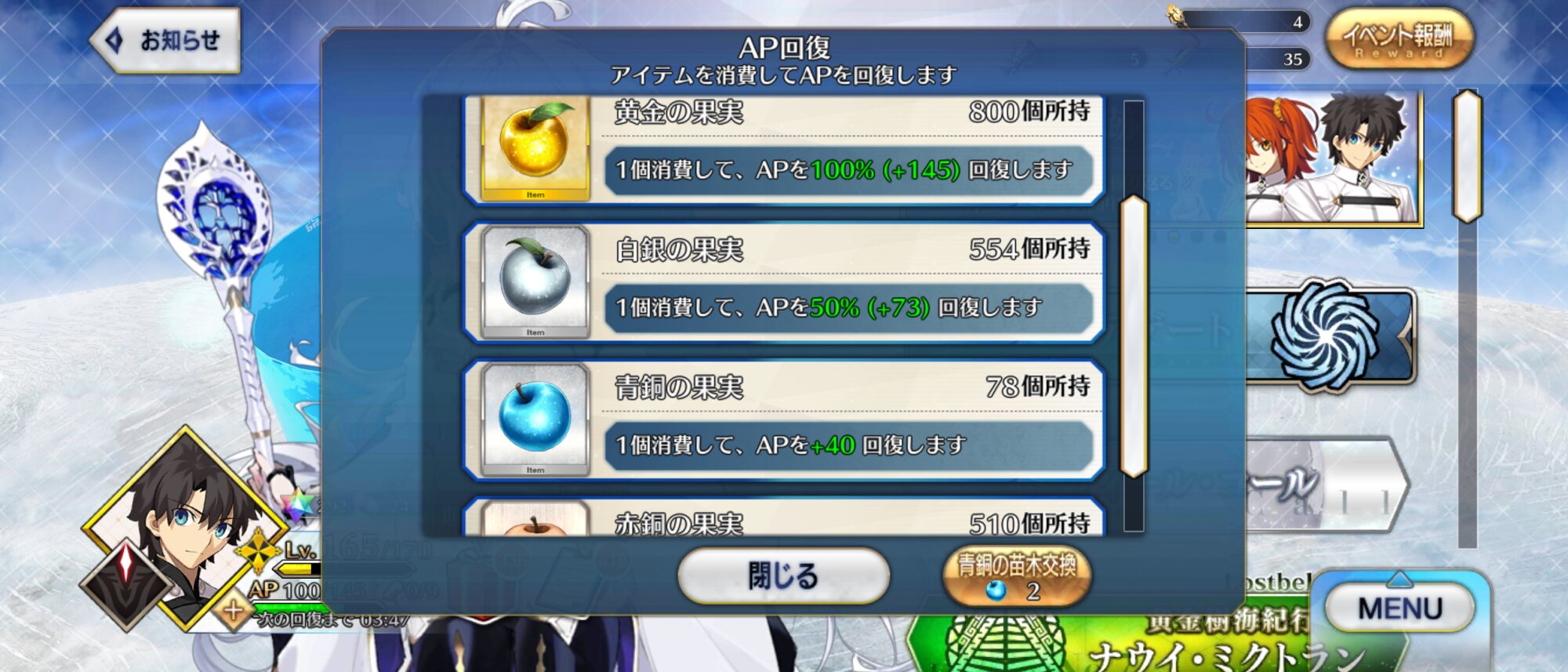1568x672 pixels.
Task: Choose the 青銅の果実 bronze fruit row
Action: click(x=784, y=420)
